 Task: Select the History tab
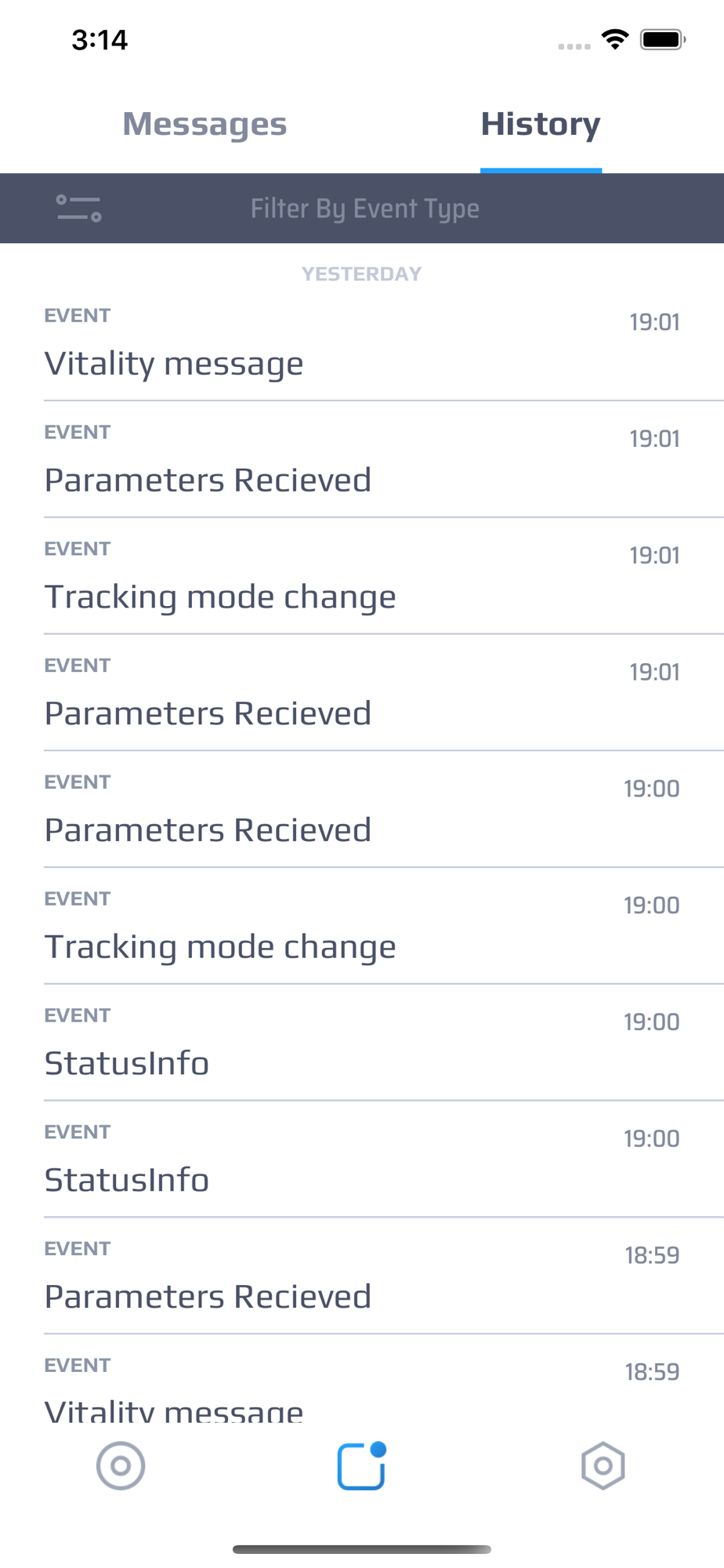(541, 124)
